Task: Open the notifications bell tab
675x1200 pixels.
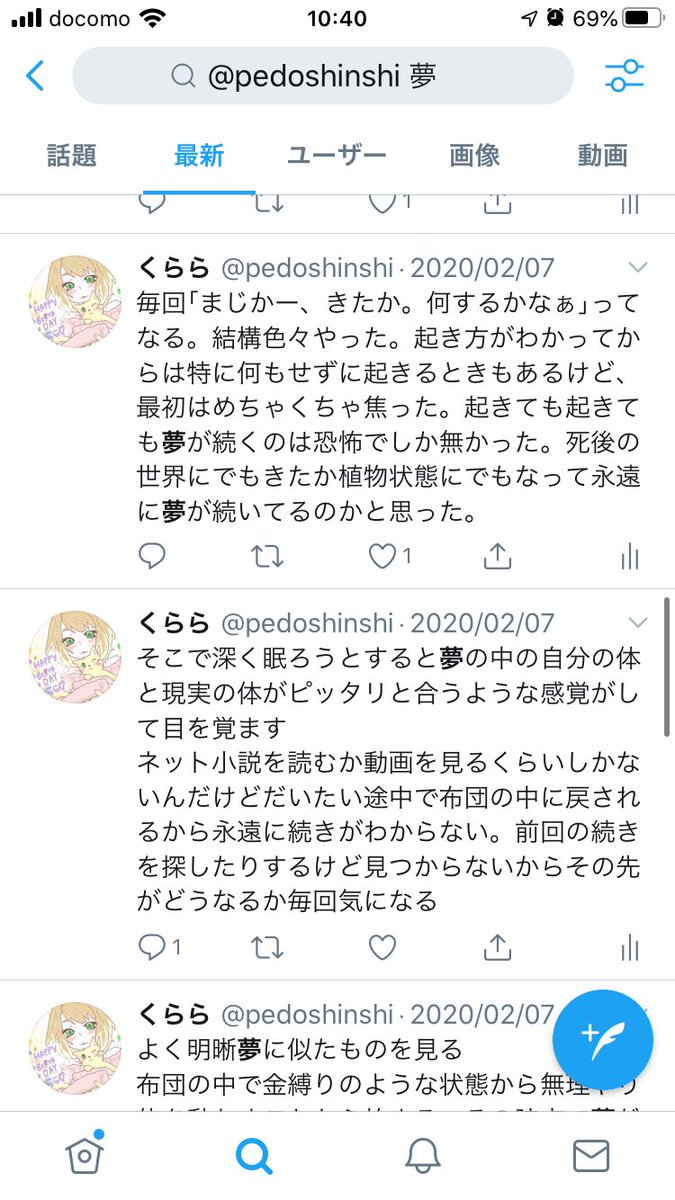Action: tap(423, 1155)
